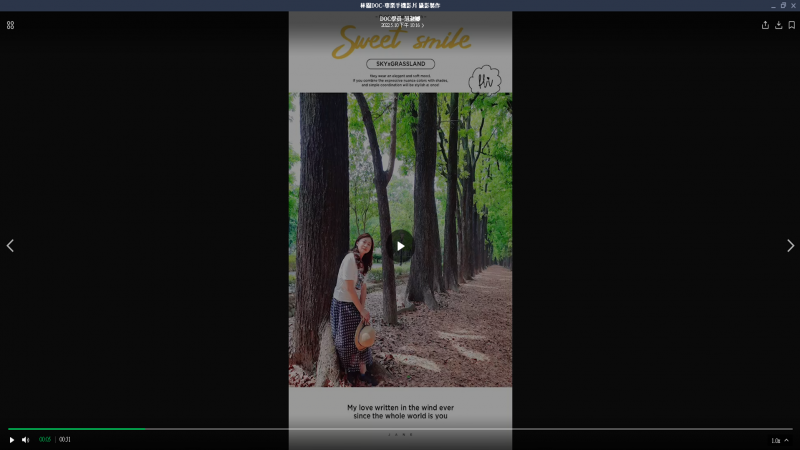Go to the next media item
Image resolution: width=800 pixels, height=450 pixels.
click(x=790, y=246)
